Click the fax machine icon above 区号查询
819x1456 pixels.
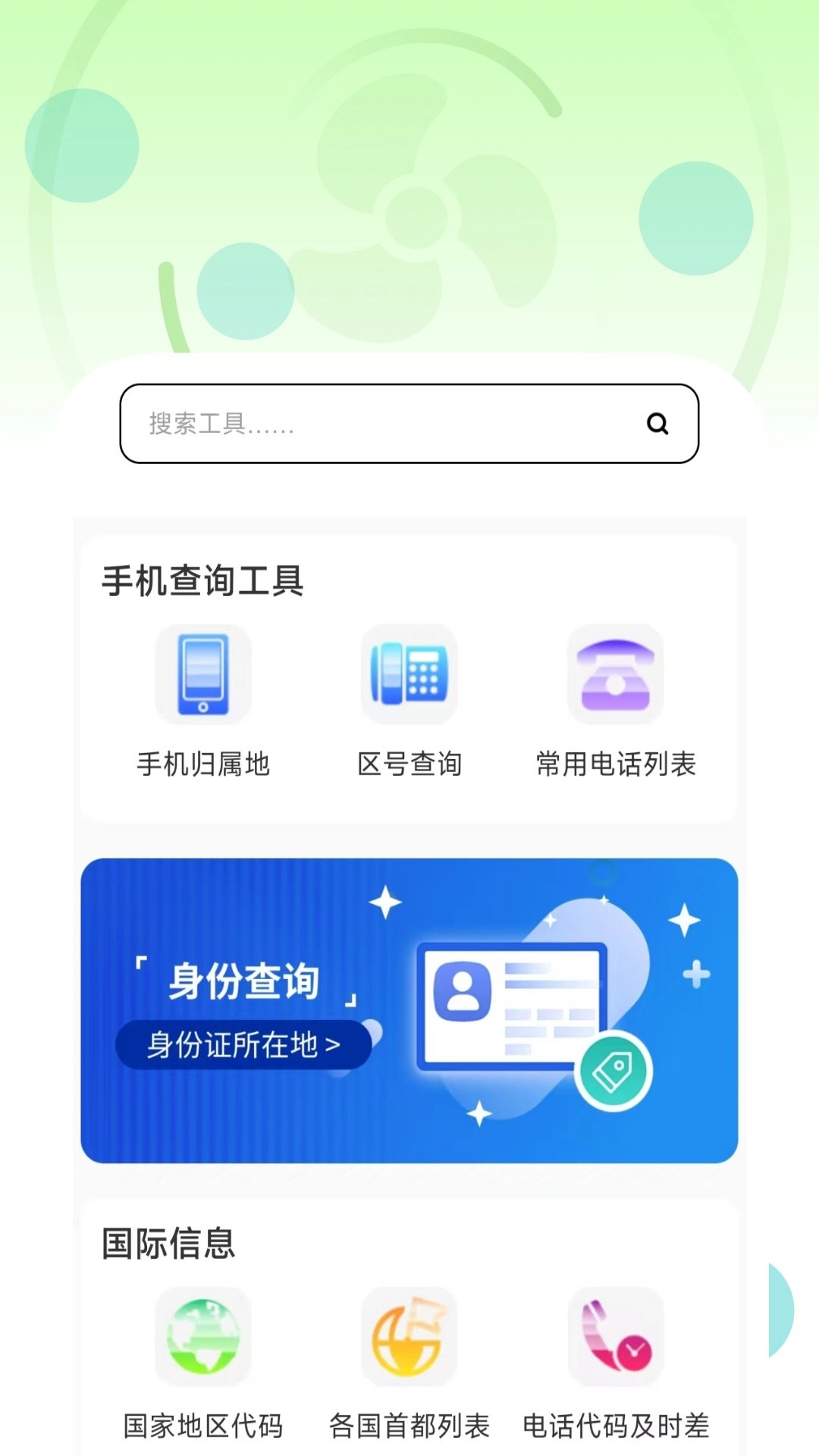[x=409, y=675]
